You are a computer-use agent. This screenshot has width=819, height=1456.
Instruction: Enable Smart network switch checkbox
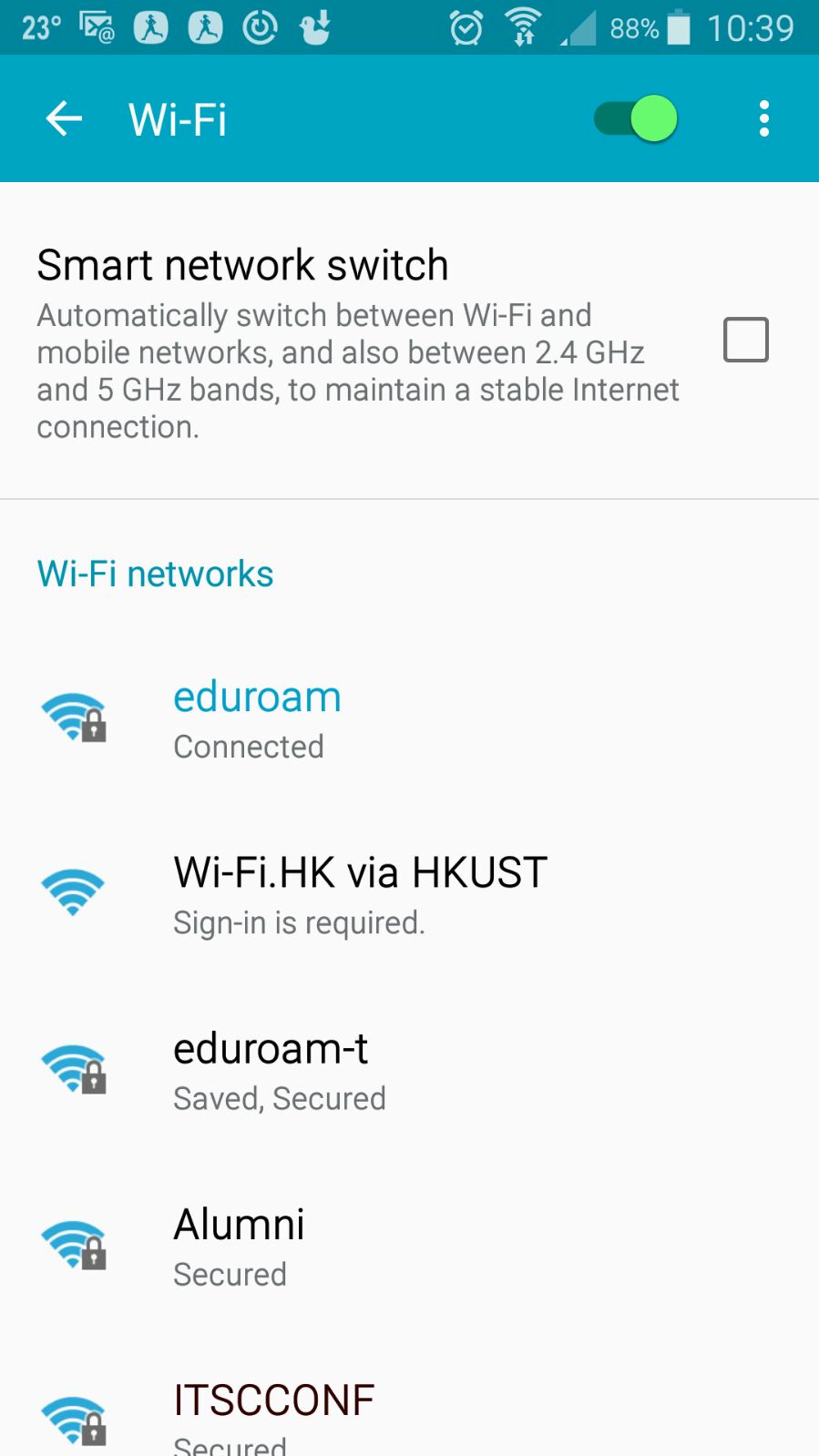745,340
